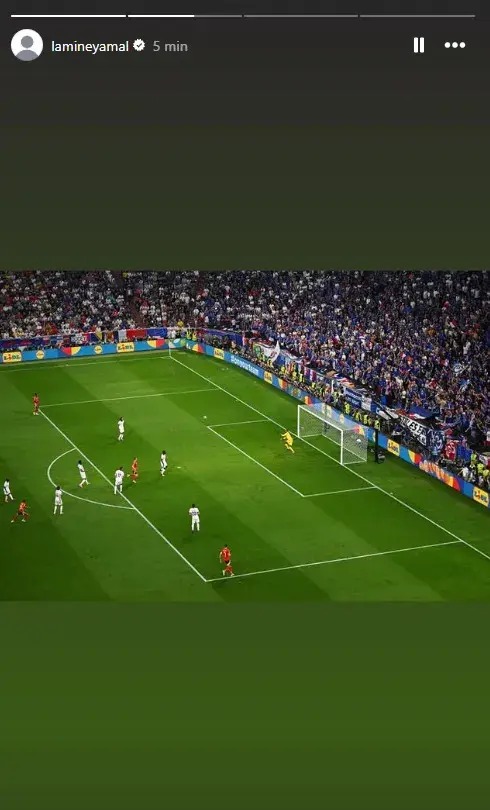Open the three-dot more options menu

pyautogui.click(x=455, y=45)
